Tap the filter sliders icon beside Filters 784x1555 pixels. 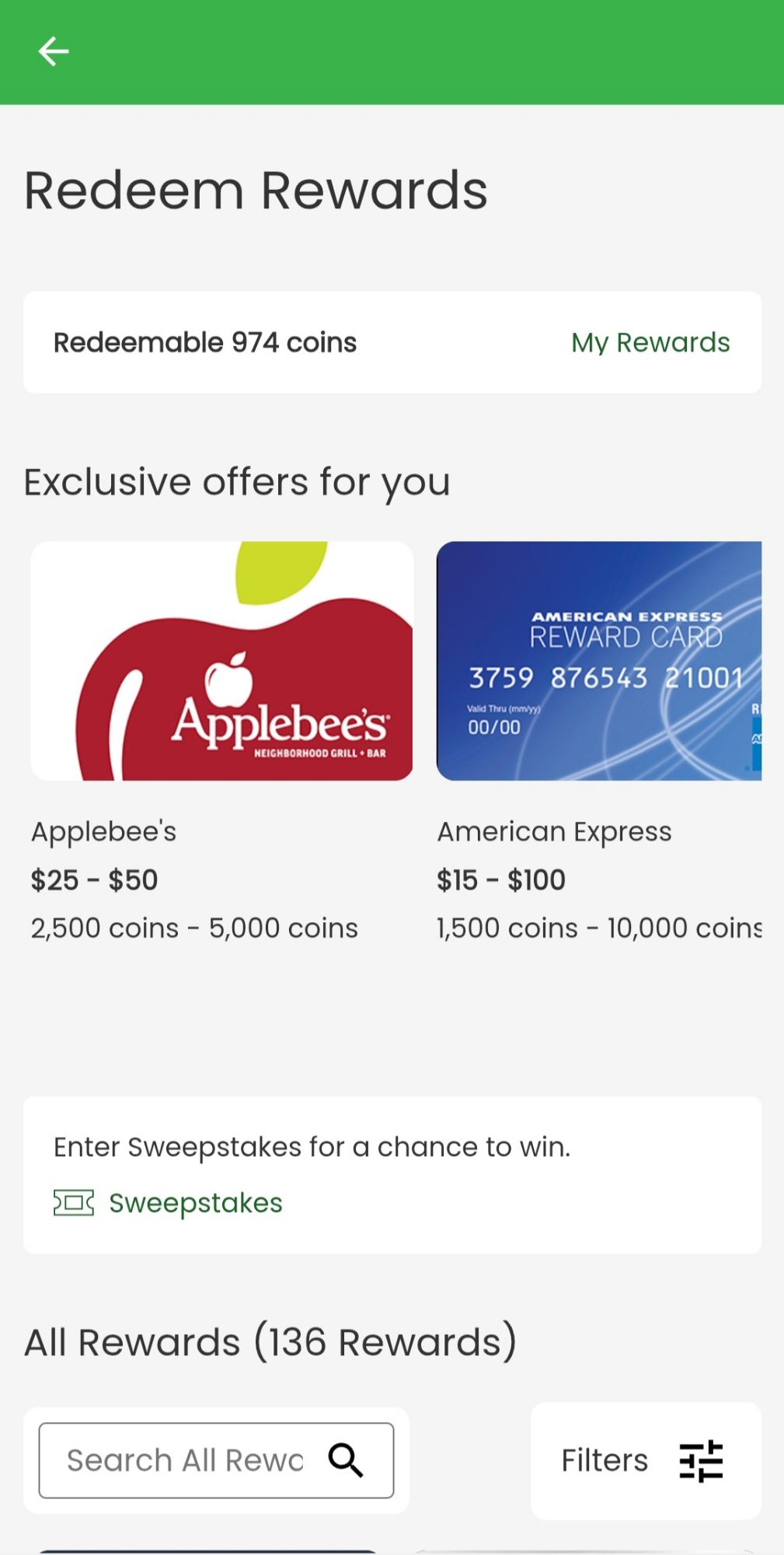(700, 1460)
